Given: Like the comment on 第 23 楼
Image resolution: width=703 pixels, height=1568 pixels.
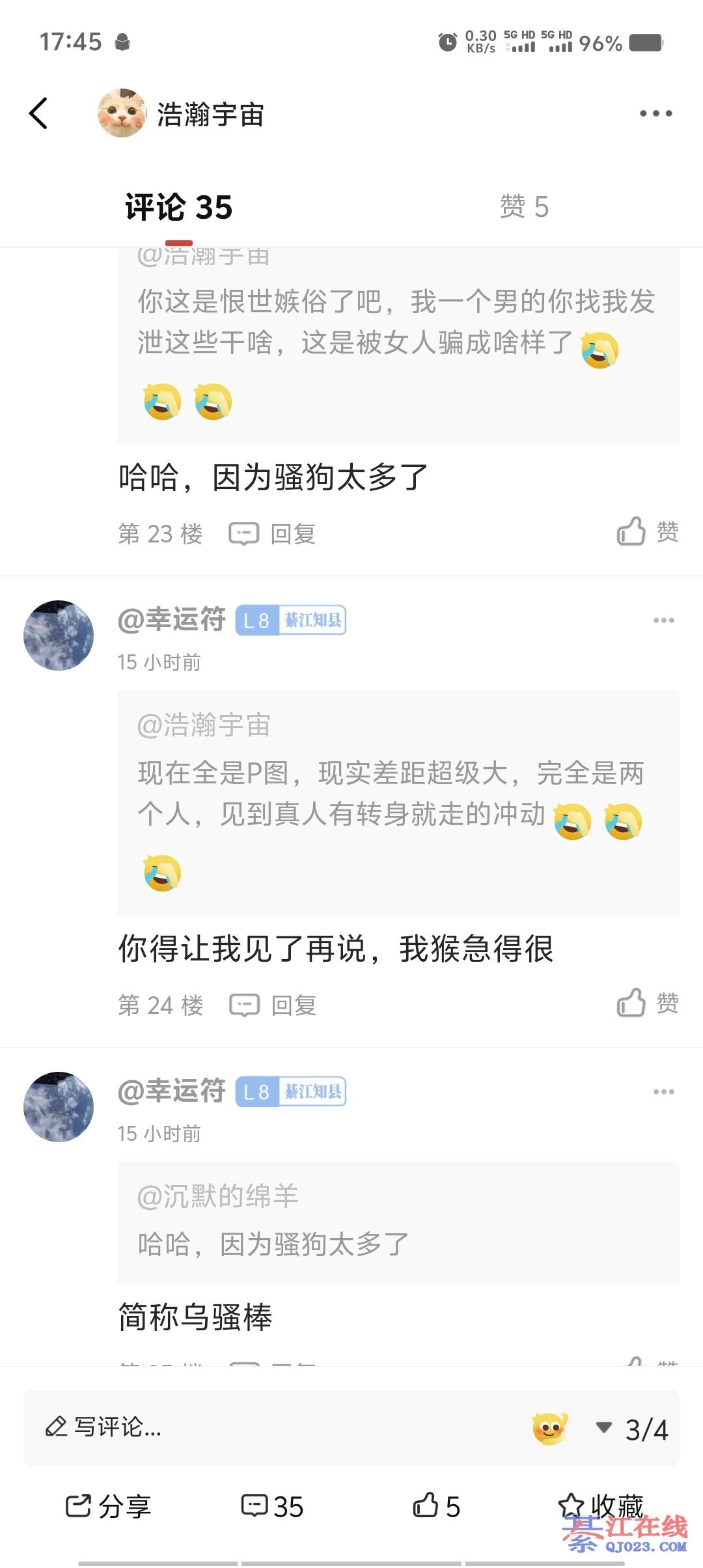Looking at the screenshot, I should tap(647, 532).
